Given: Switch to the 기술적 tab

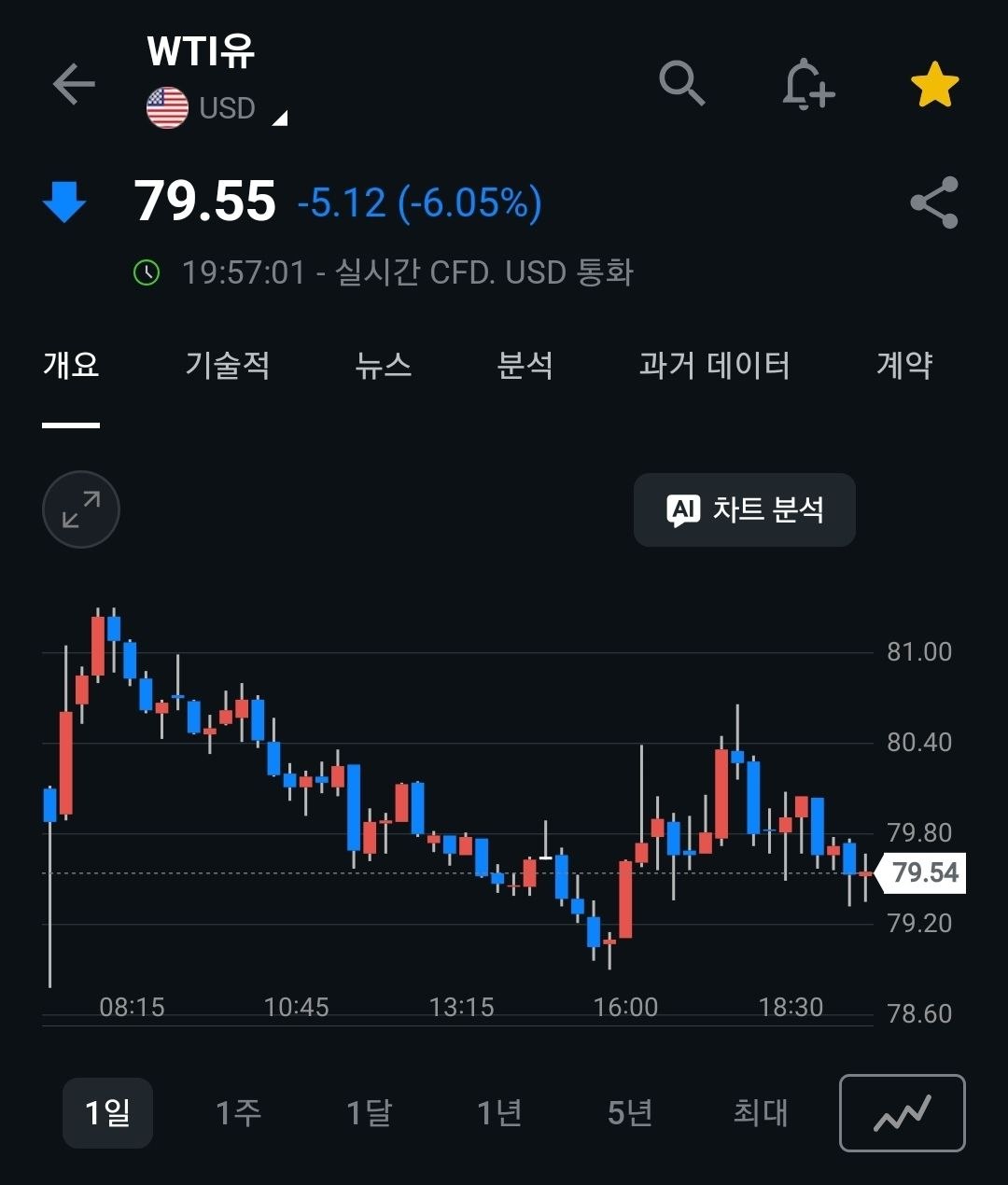Looking at the screenshot, I should (228, 364).
